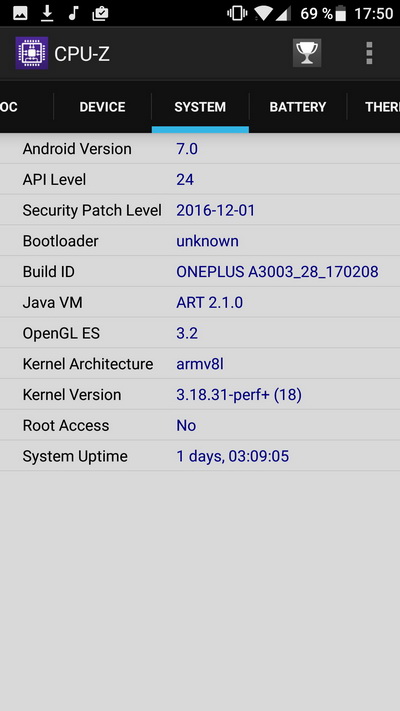Switch to the Device tab
The image size is (400, 711).
pyautogui.click(x=102, y=107)
